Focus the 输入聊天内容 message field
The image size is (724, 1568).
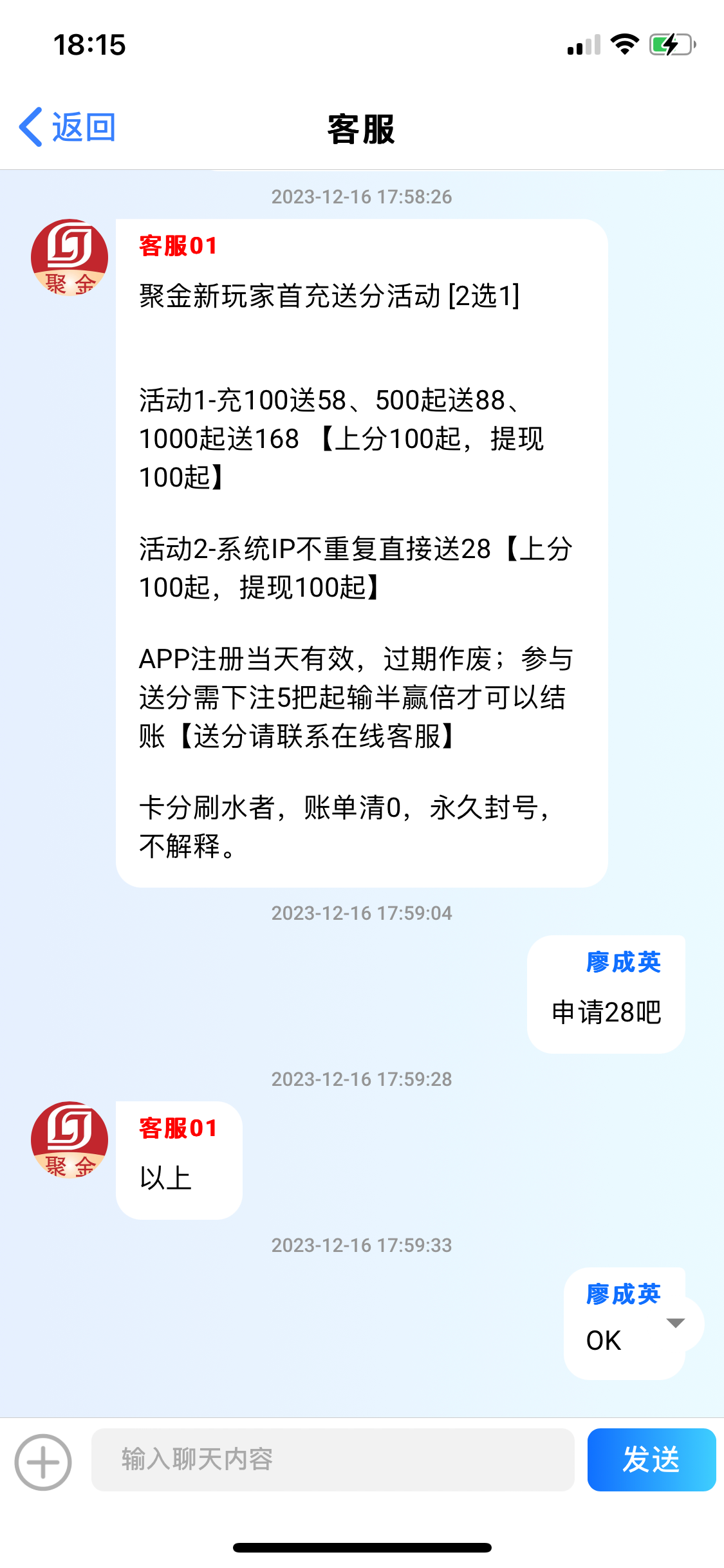point(333,1459)
